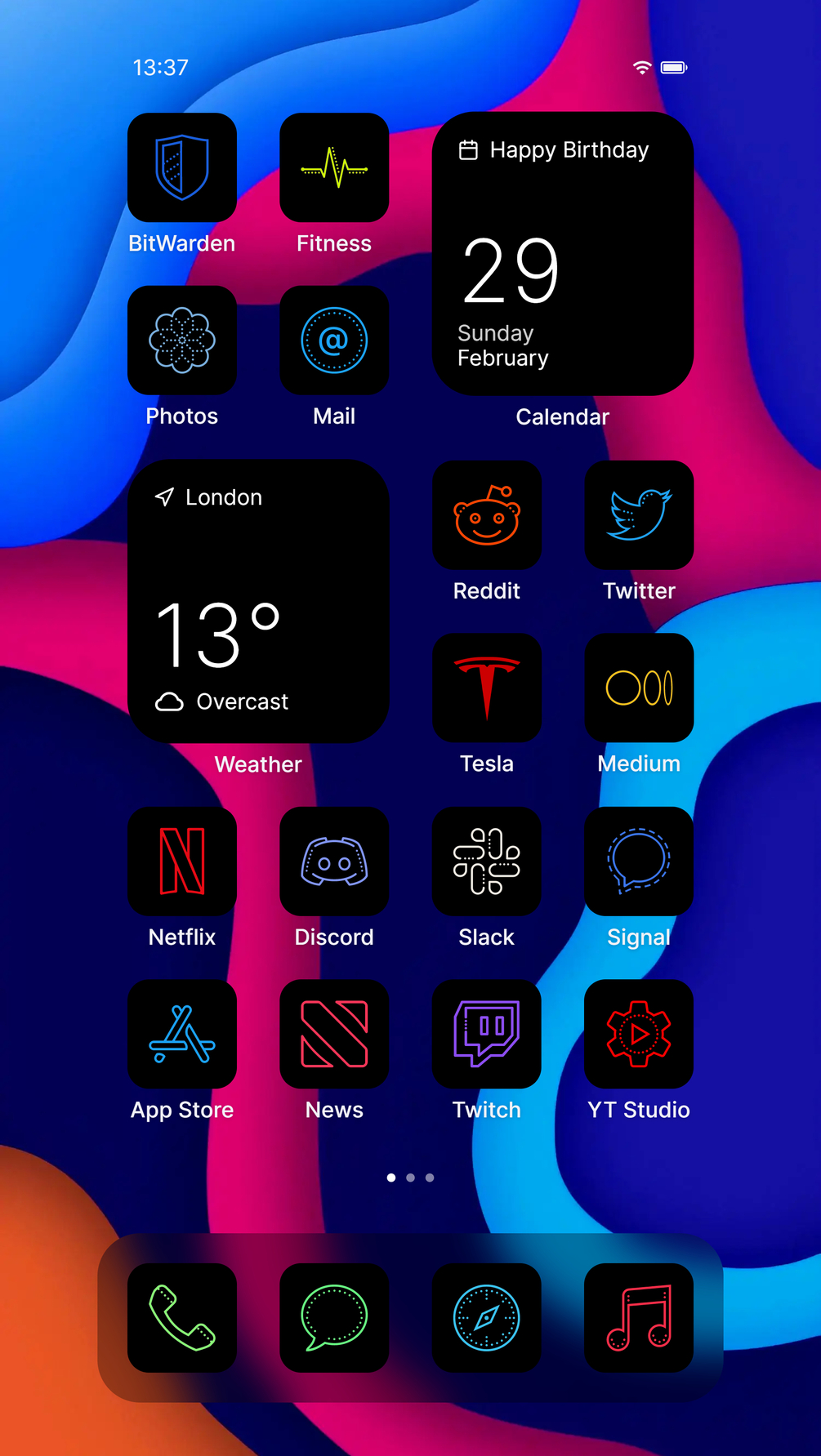Open the Mail app

[x=334, y=341]
